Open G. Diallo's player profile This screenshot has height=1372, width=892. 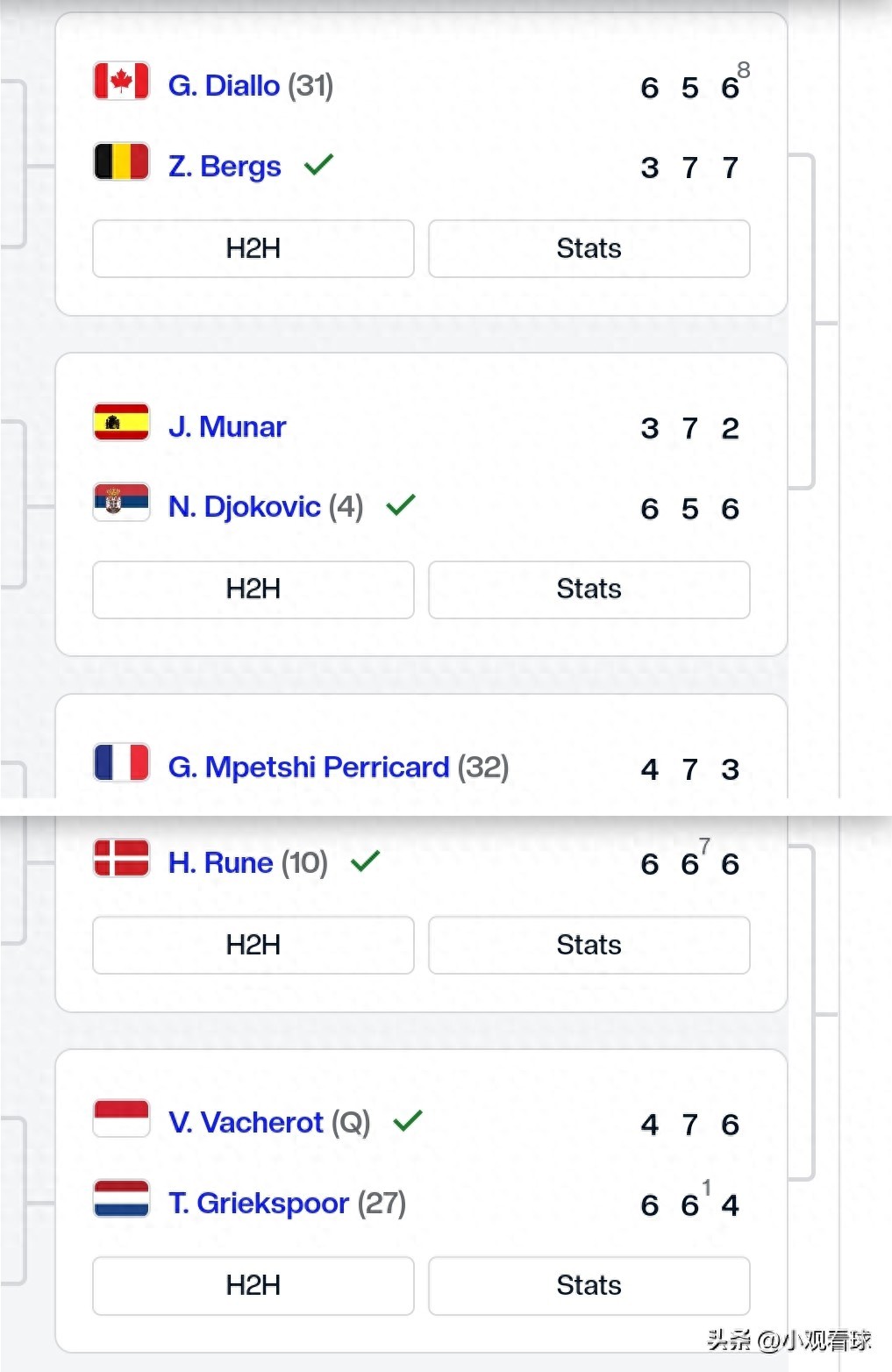click(224, 86)
